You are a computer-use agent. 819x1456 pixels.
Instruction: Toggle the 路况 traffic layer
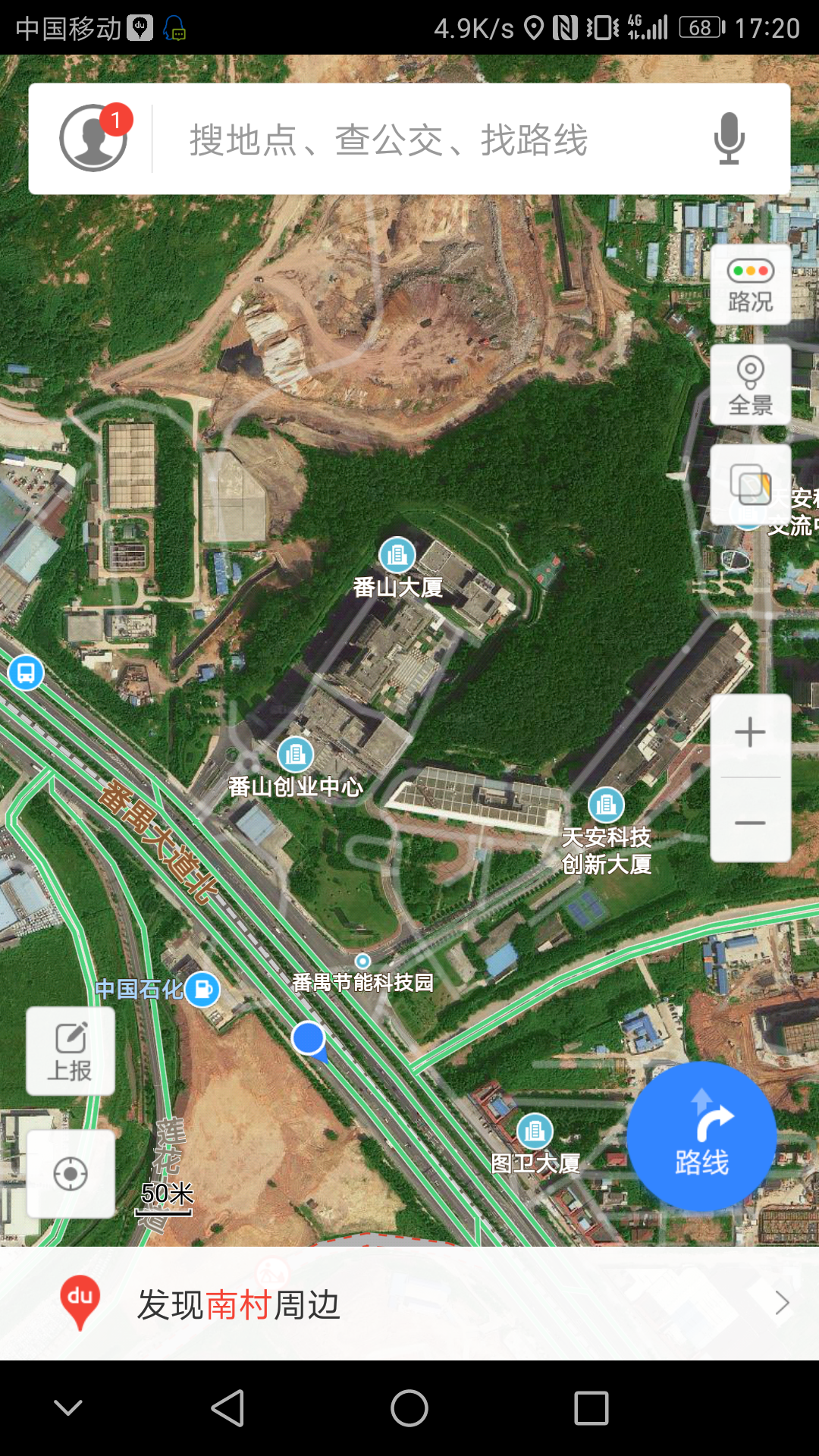point(750,286)
